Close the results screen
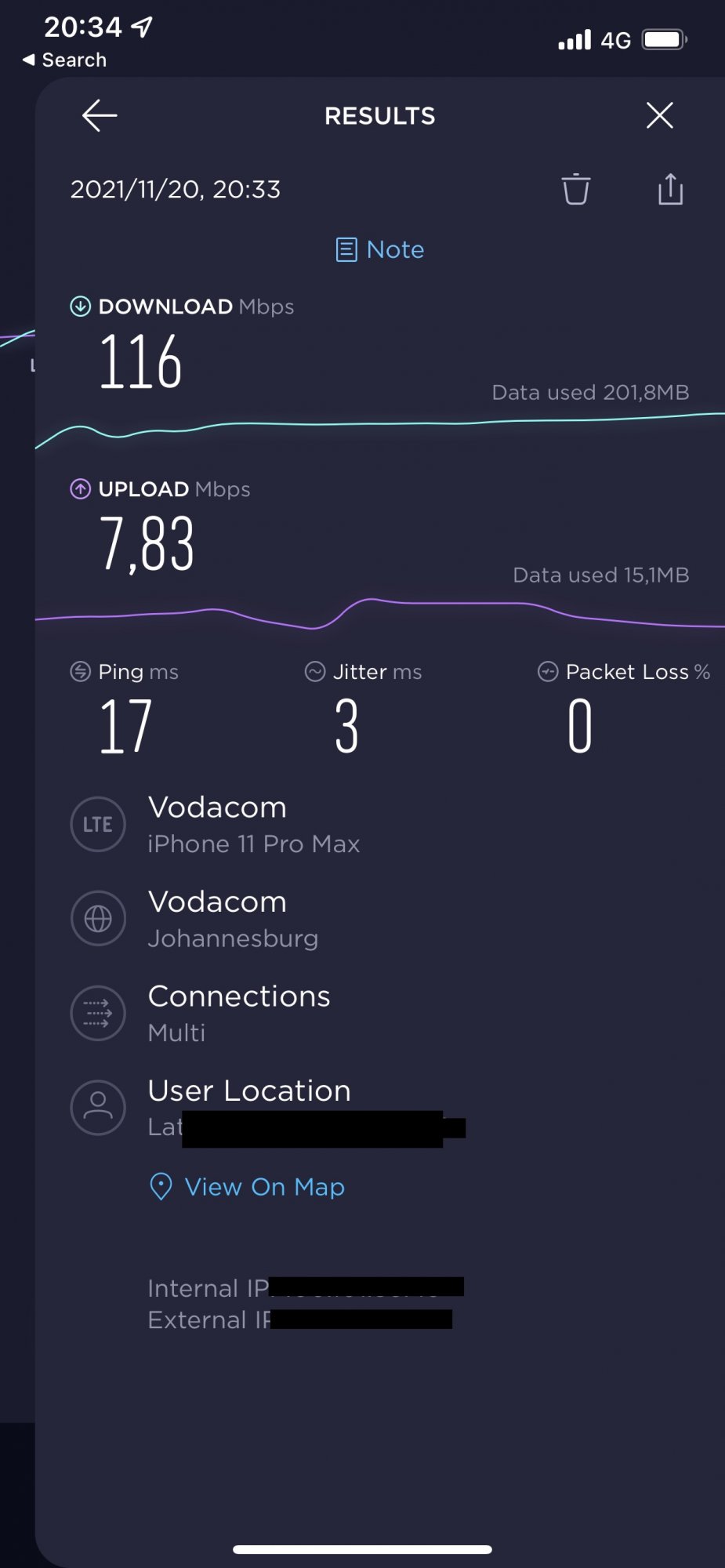 click(x=659, y=116)
